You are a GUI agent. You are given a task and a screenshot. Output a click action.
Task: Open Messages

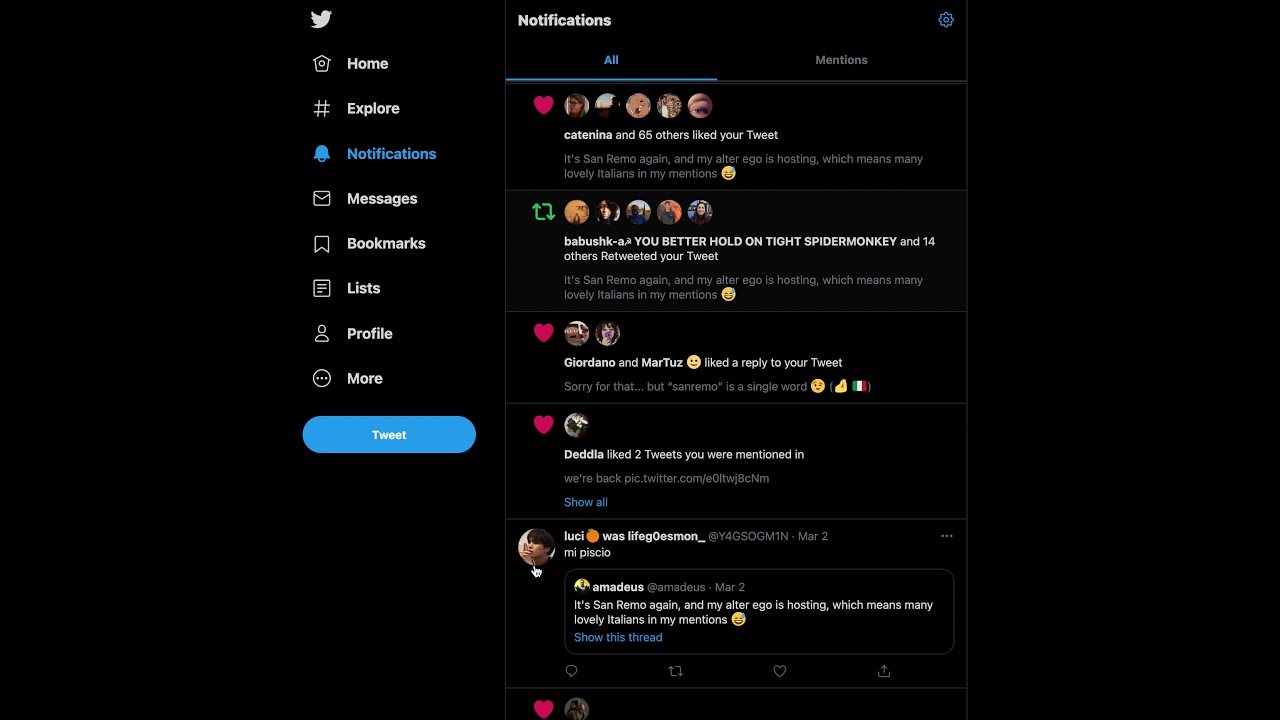pos(381,199)
